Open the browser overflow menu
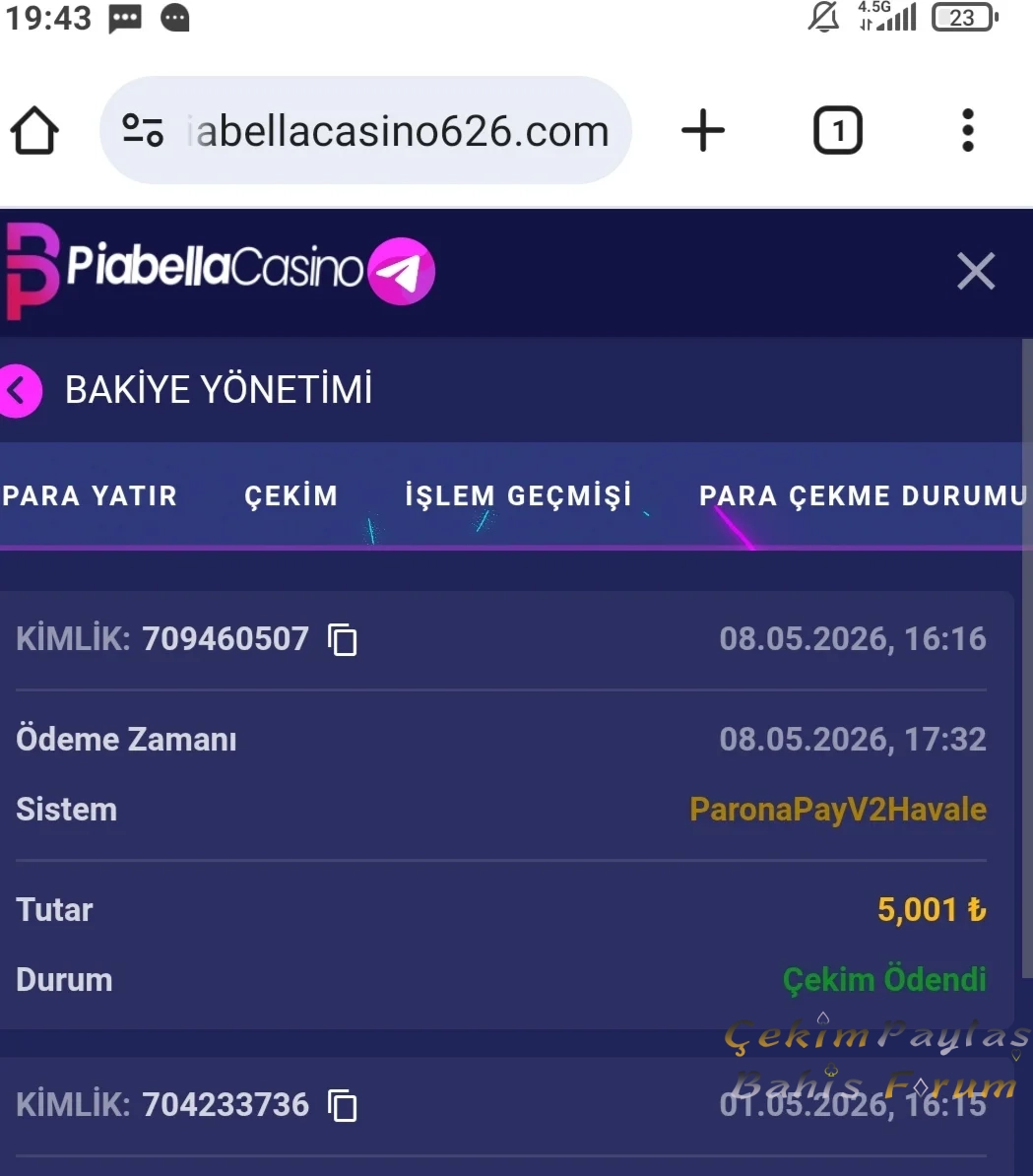 click(x=968, y=130)
